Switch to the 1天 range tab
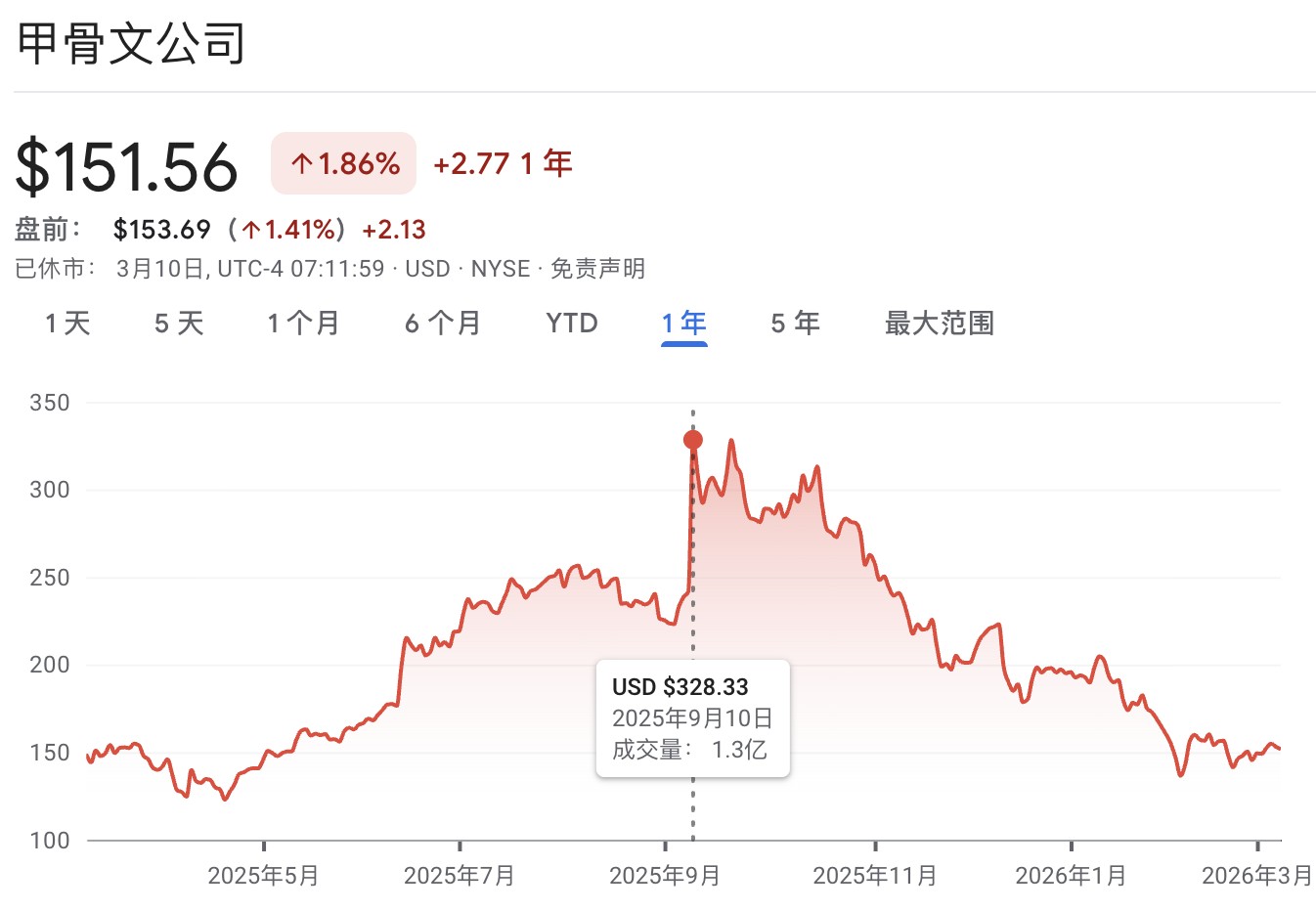 pos(67,324)
